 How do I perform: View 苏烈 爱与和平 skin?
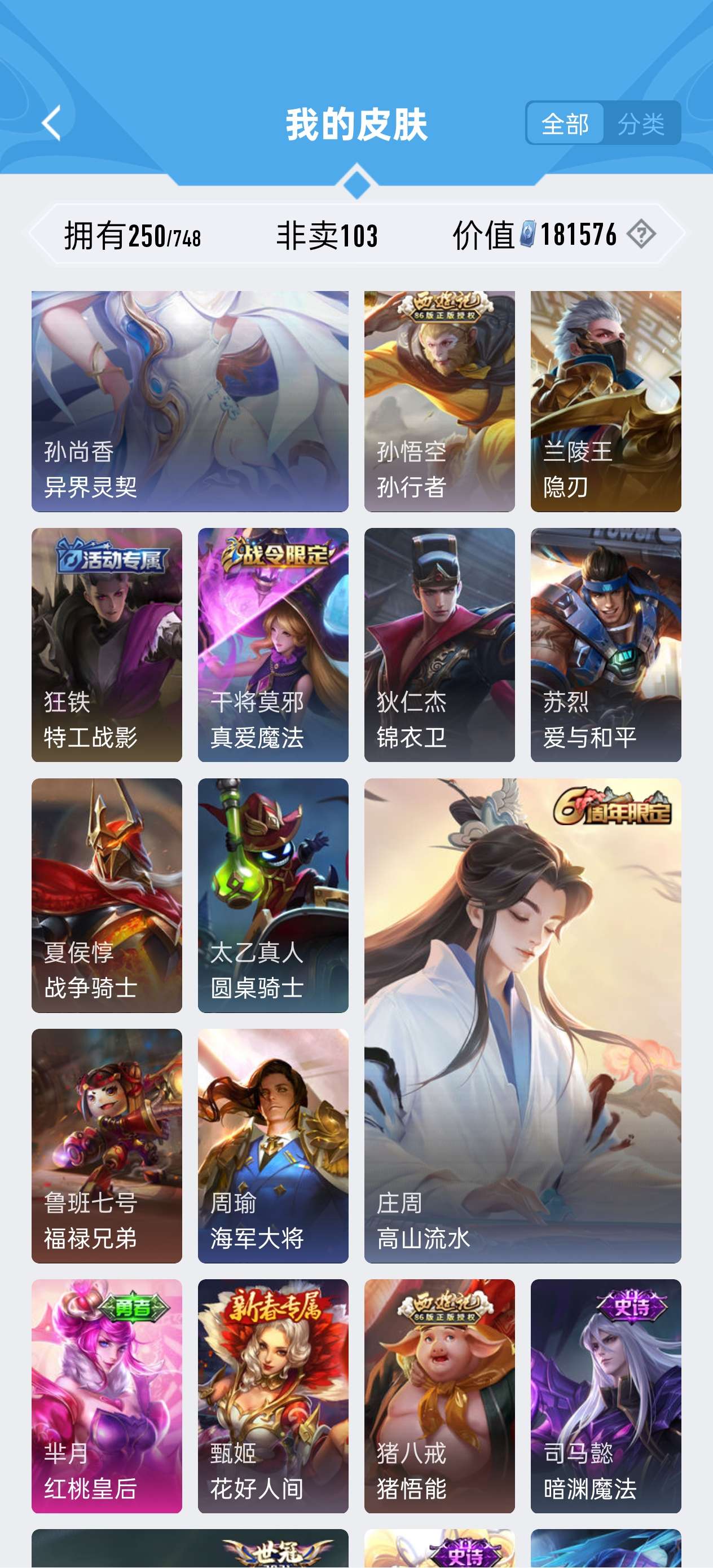click(605, 645)
